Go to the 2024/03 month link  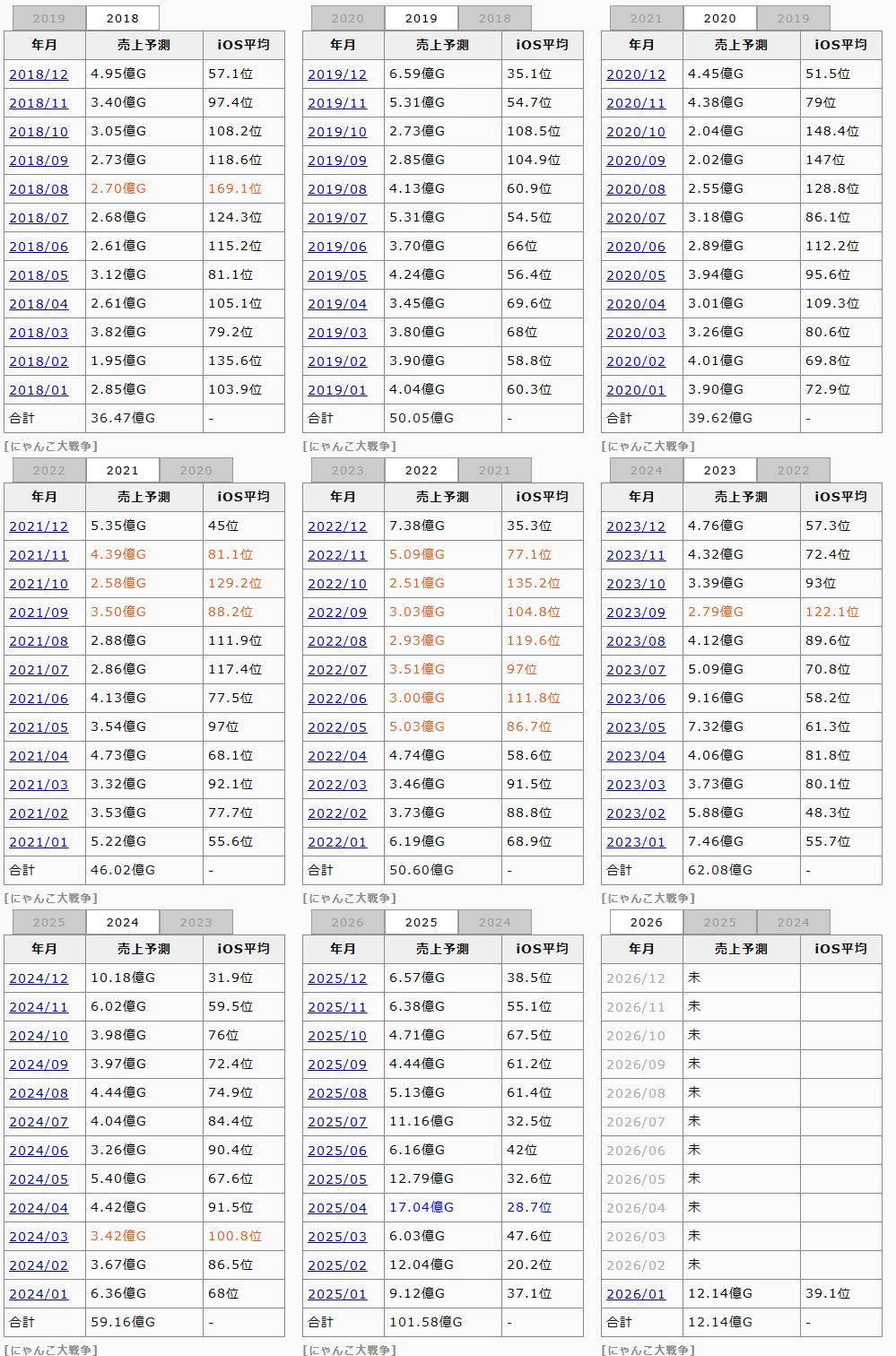(x=39, y=1237)
